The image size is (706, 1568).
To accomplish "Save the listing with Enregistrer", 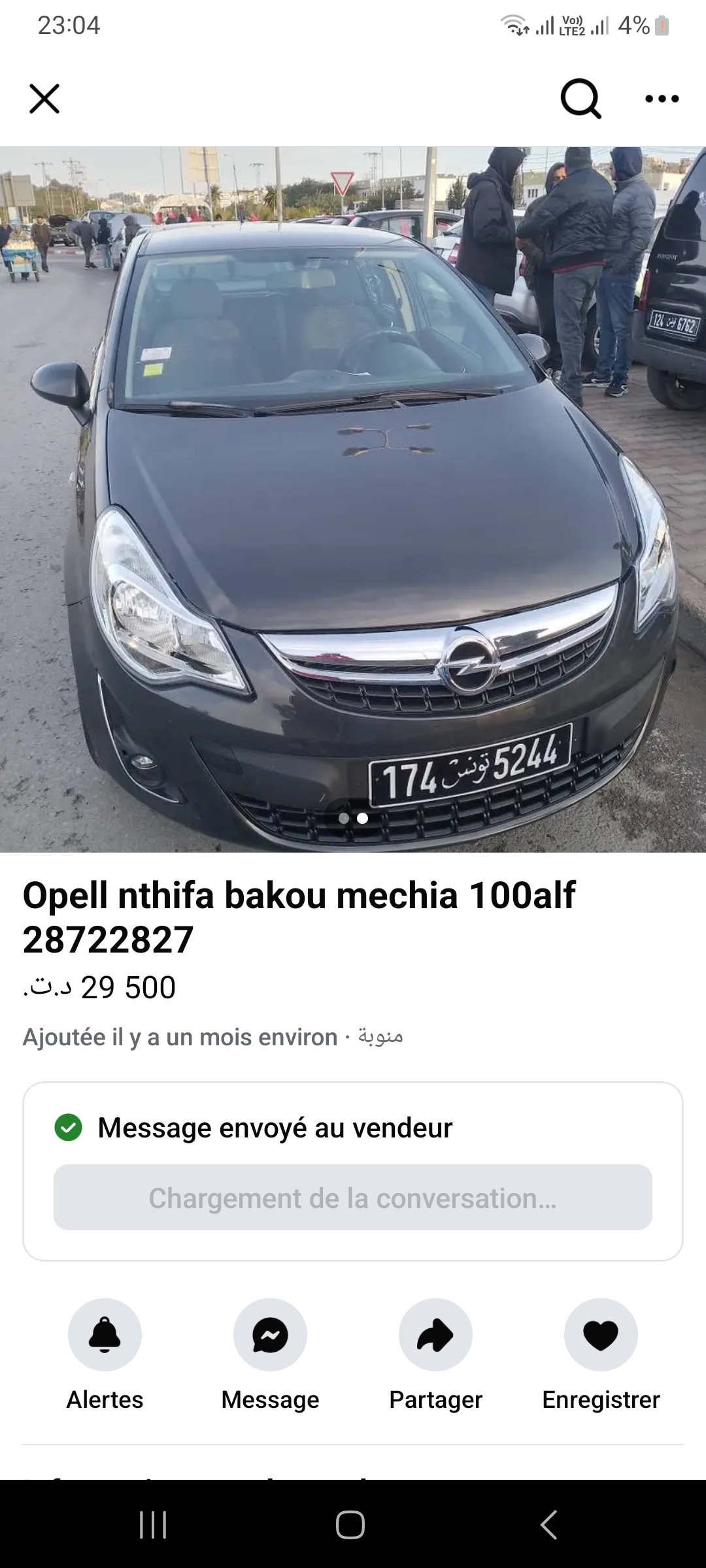I will [x=601, y=1334].
